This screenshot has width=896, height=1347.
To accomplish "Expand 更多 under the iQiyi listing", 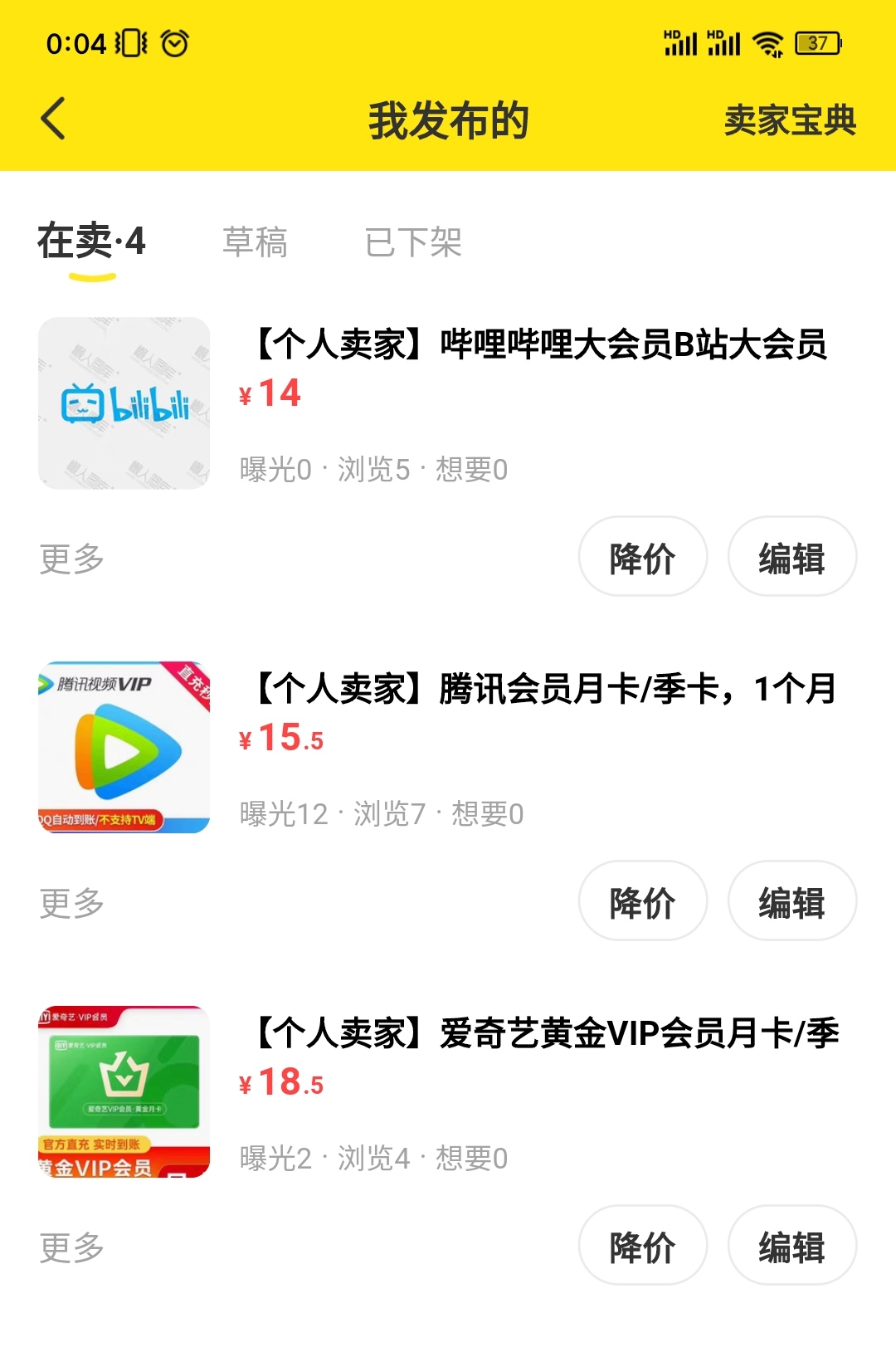I will coord(71,1245).
